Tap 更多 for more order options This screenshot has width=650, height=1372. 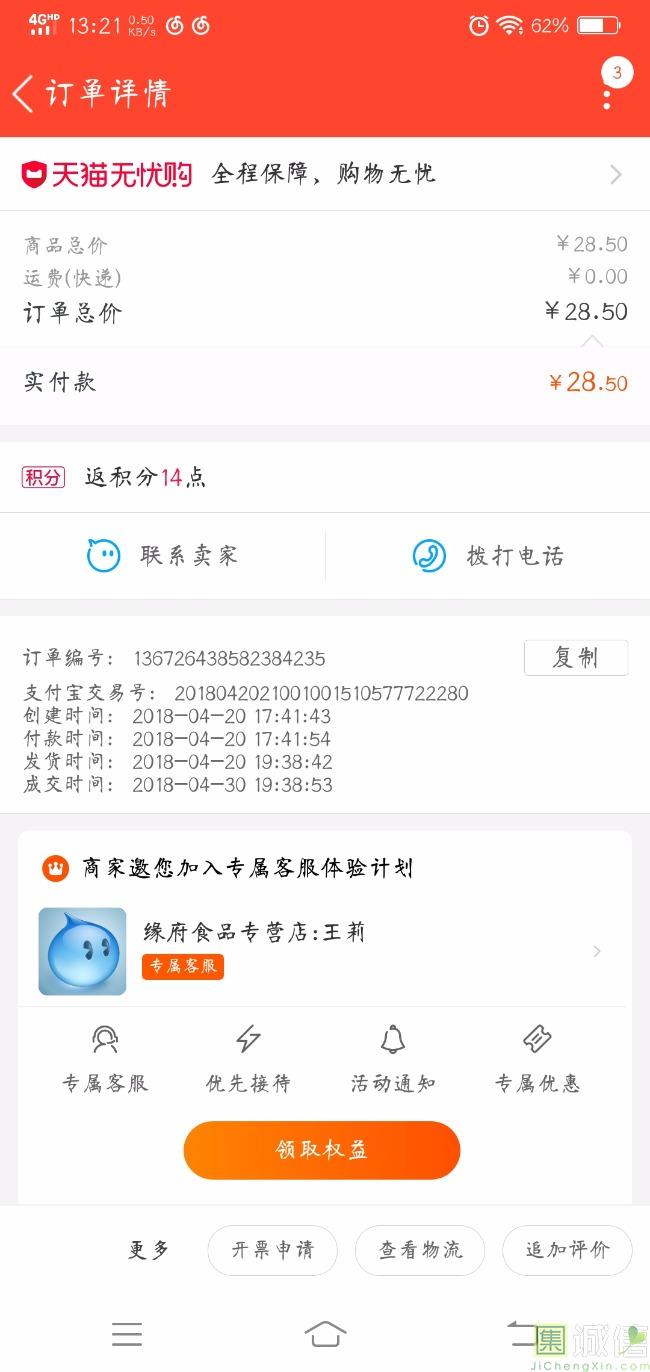click(x=149, y=1250)
